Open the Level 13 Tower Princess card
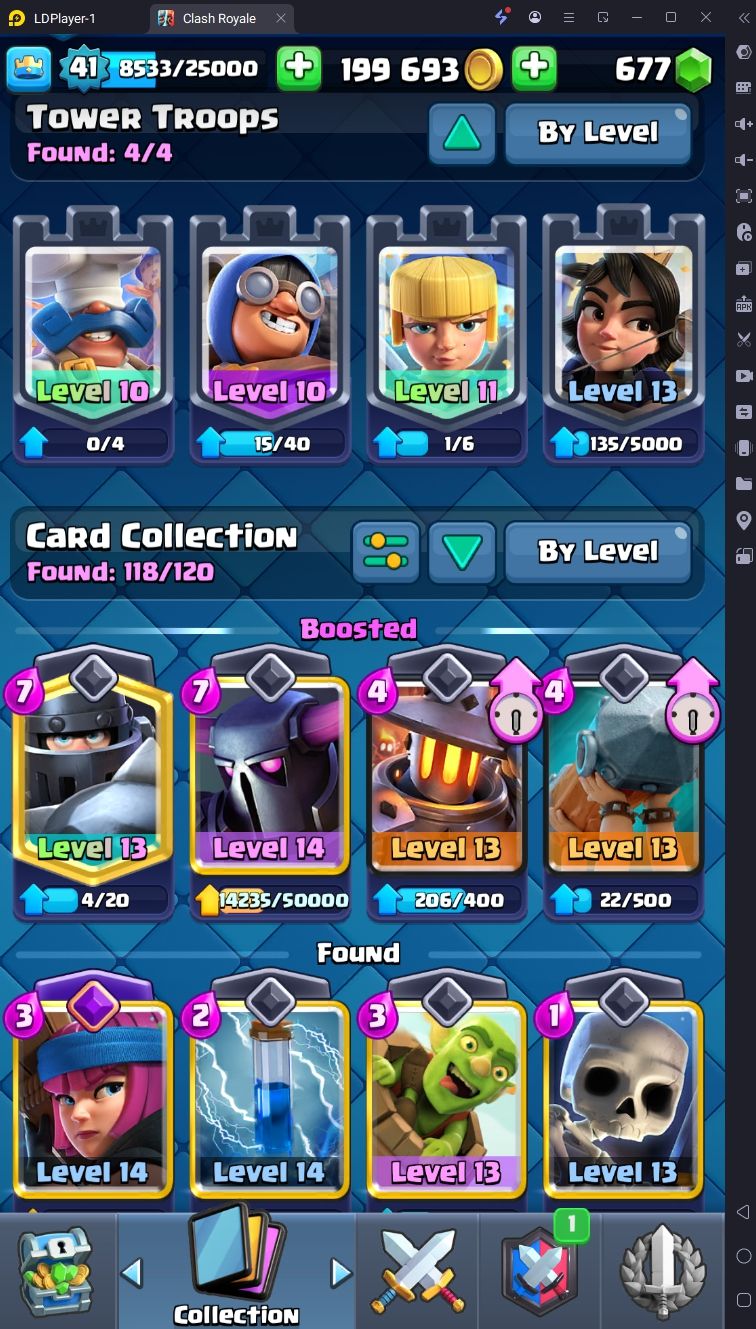 pos(623,335)
